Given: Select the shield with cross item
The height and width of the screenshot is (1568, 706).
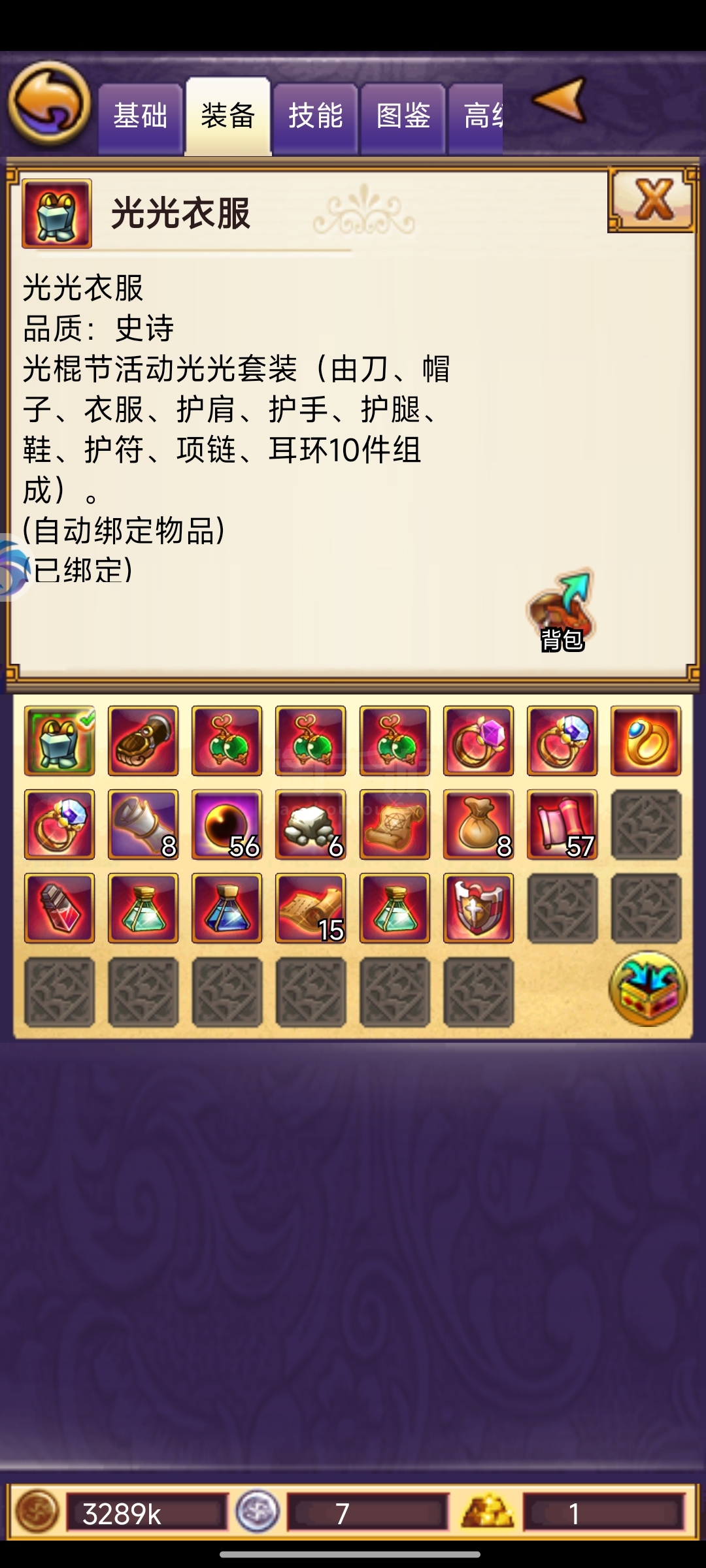Looking at the screenshot, I should point(479,908).
